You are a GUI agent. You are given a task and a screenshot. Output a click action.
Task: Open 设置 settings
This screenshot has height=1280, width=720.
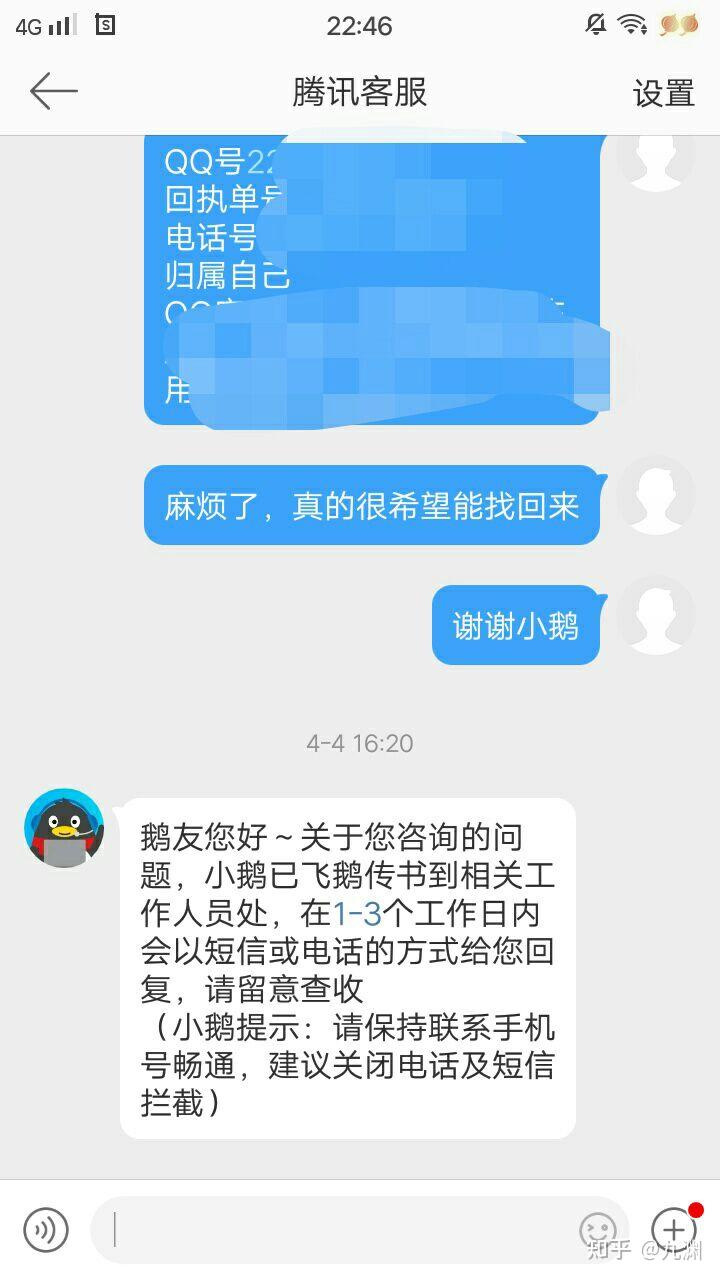(663, 93)
